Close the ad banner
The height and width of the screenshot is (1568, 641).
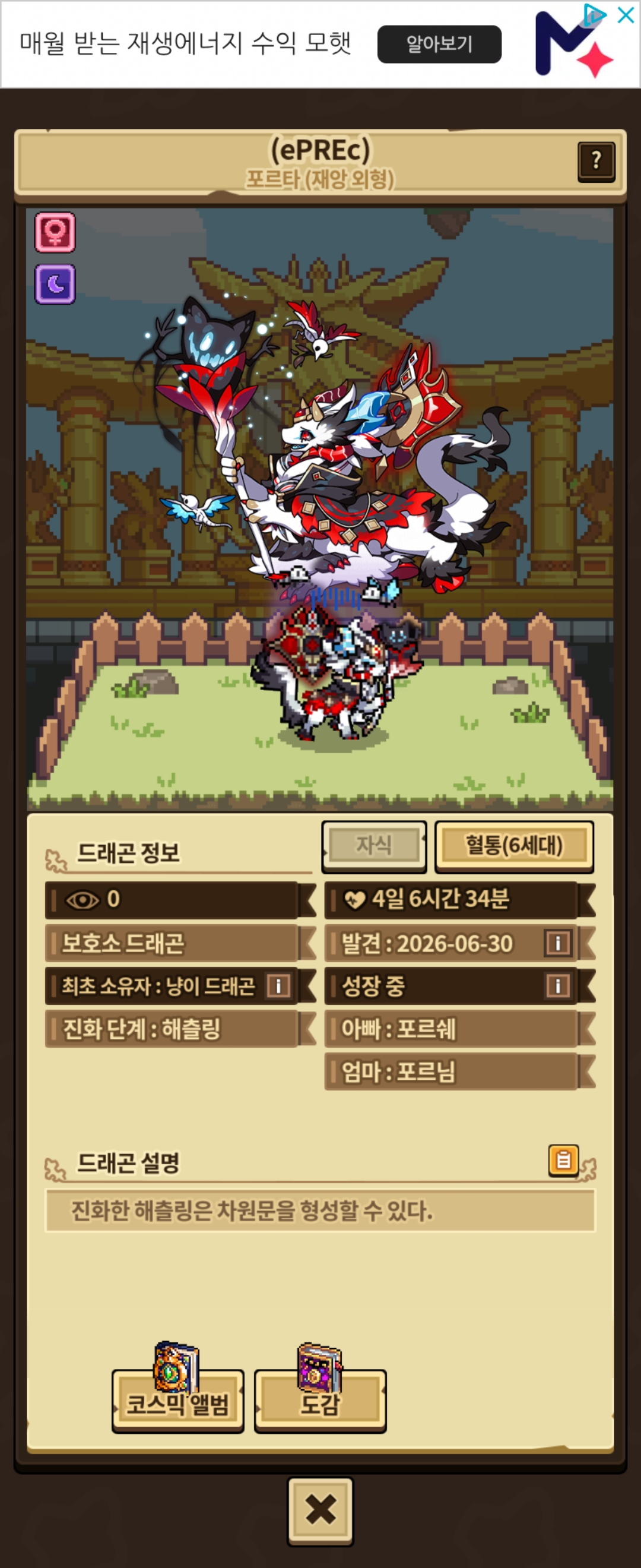pyautogui.click(x=626, y=15)
